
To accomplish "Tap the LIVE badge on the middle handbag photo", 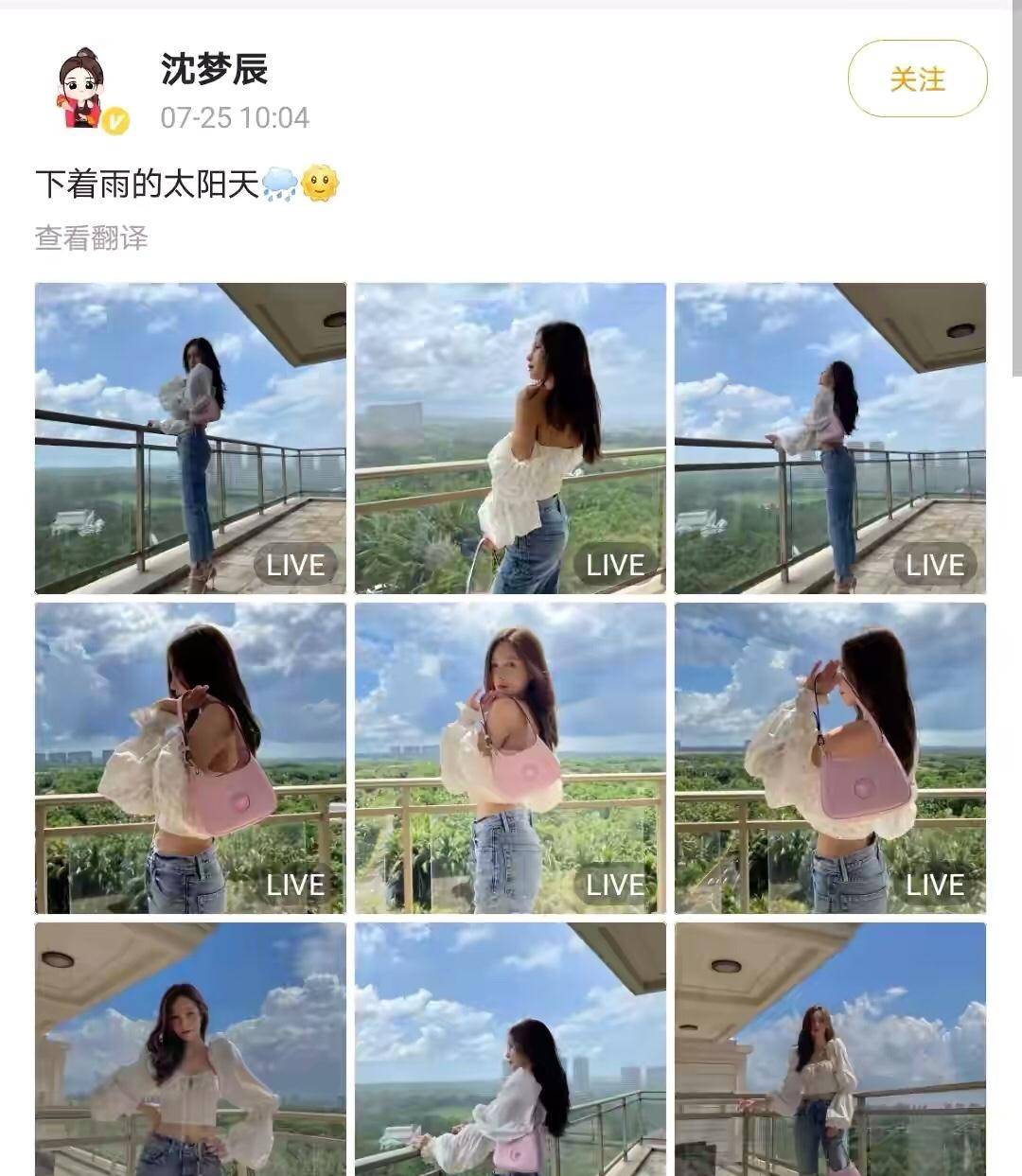I will tap(615, 885).
